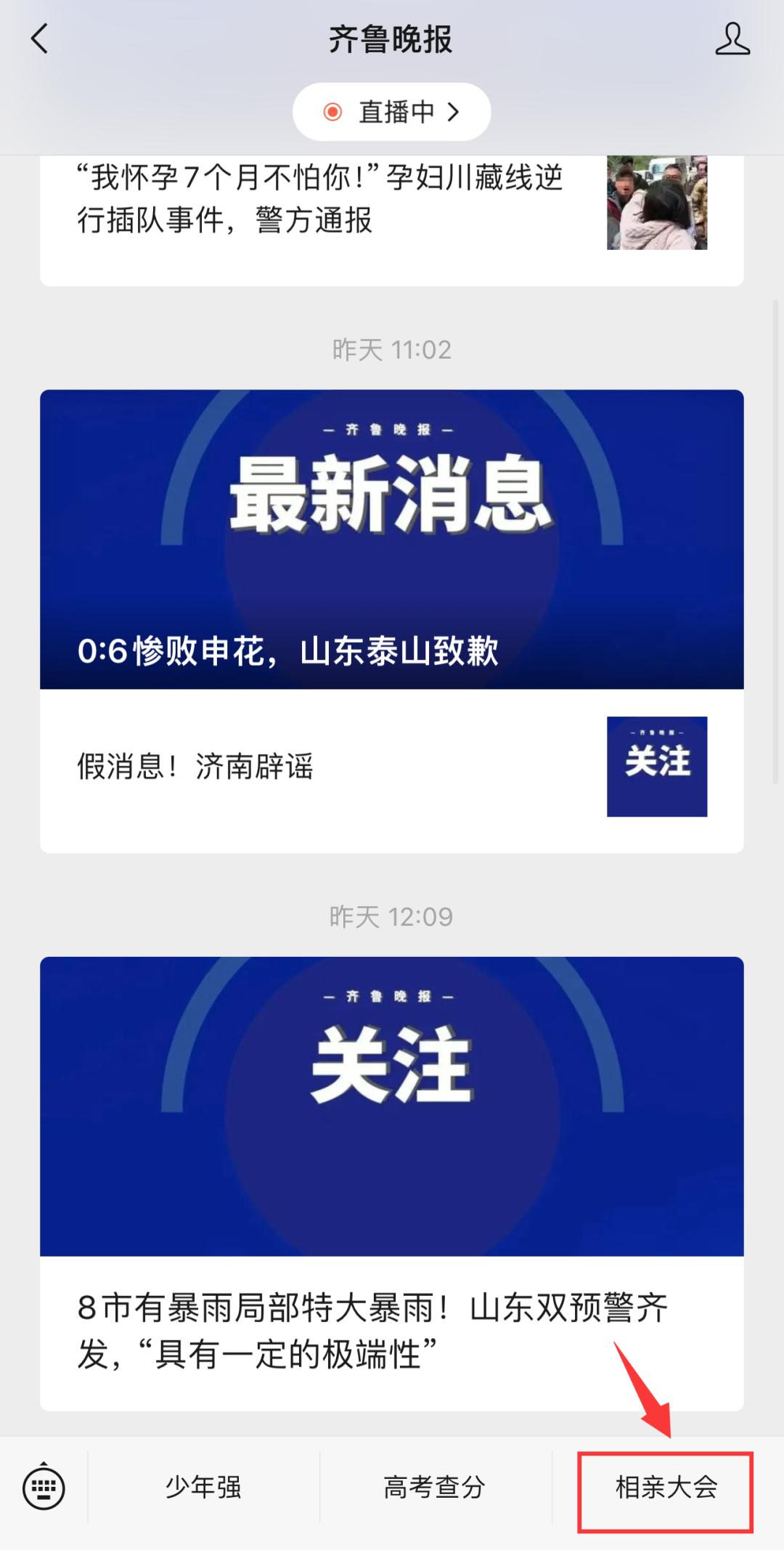
Task: Play the 0:6惨败申花 video card
Action: [x=392, y=537]
